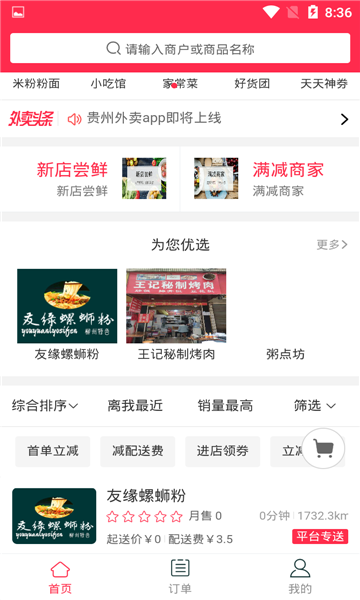Open the floating shopping cart
Image resolution: width=360 pixels, height=600 pixels.
pos(324,448)
